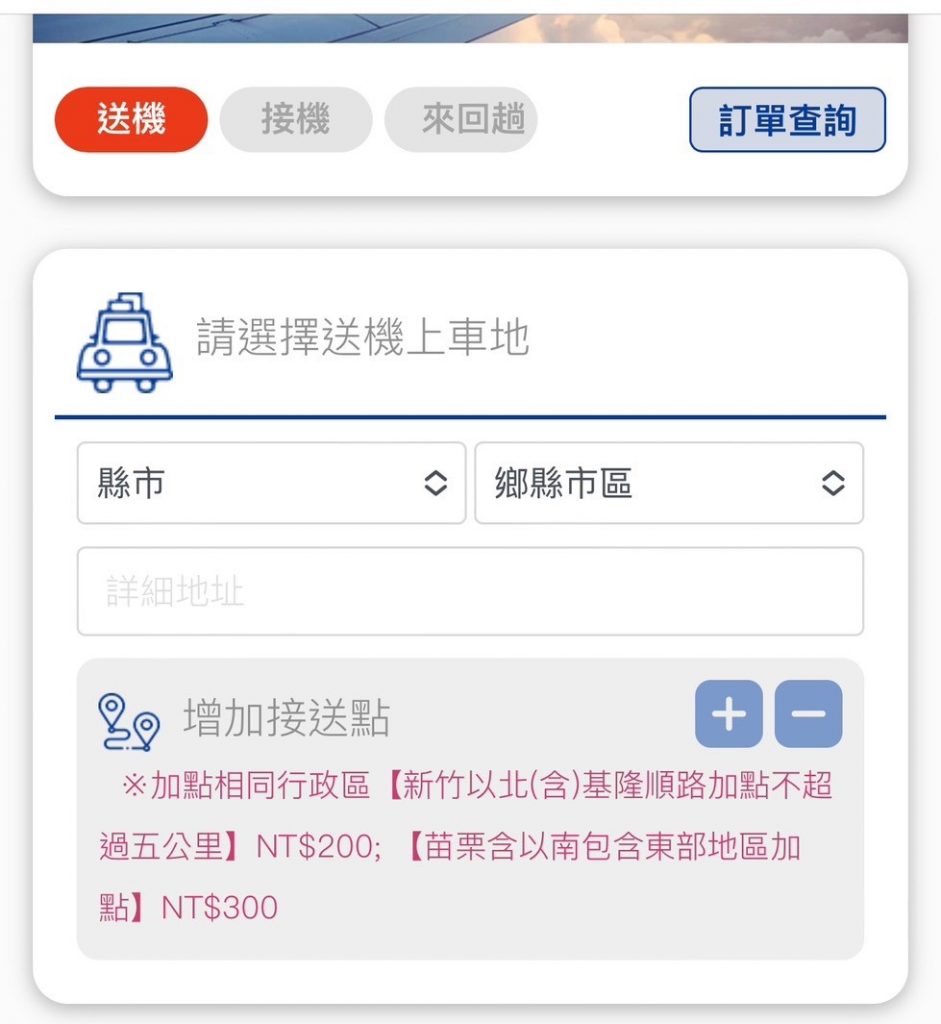The width and height of the screenshot is (941, 1024).
Task: Expand the 鄉縣市區 dropdown
Action: coord(668,484)
